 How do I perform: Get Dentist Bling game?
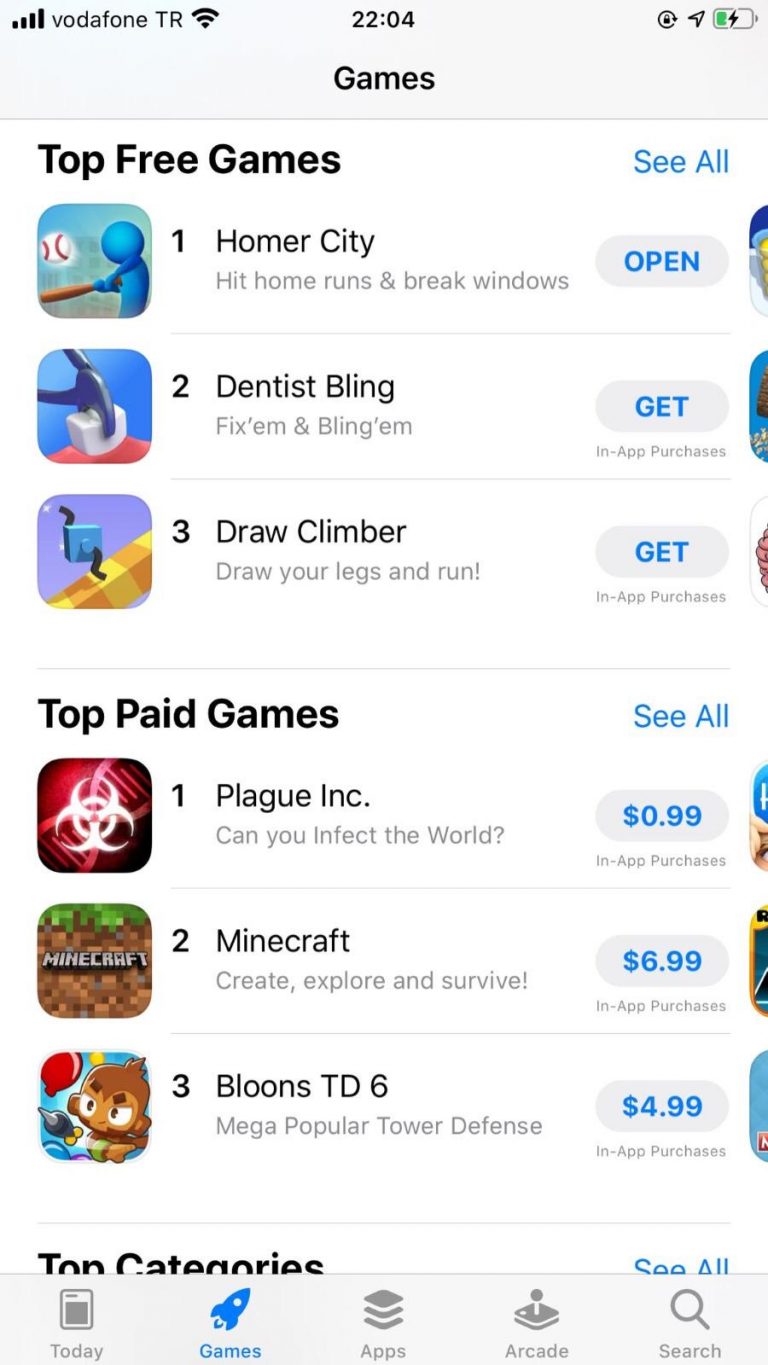click(661, 406)
